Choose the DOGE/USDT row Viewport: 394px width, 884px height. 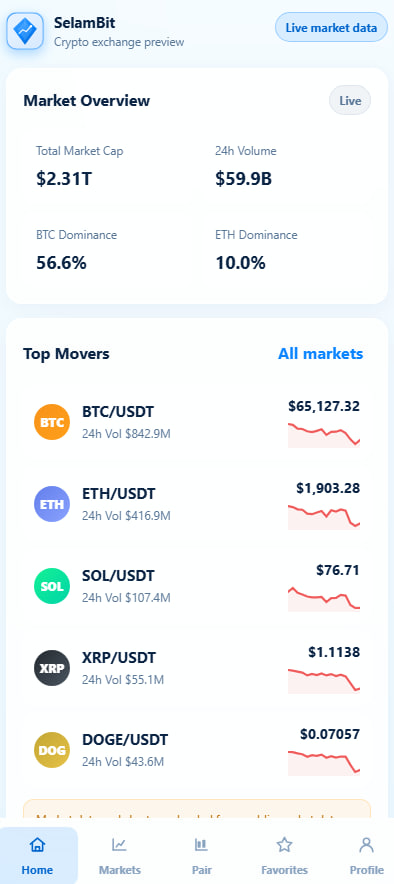pyautogui.click(x=197, y=750)
